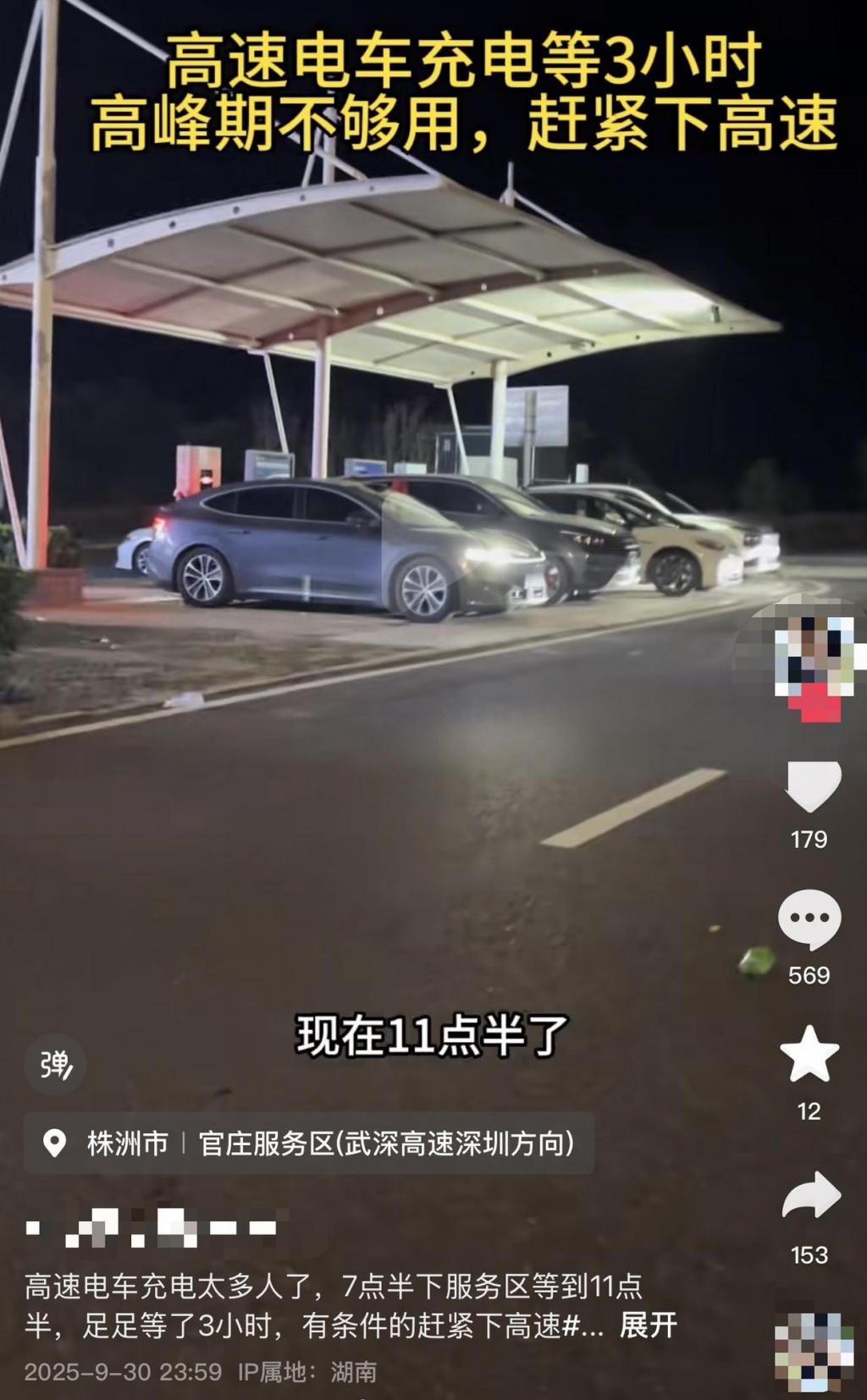The height and width of the screenshot is (1400, 867).
Task: Open the blurred author username
Action: coord(152,1228)
